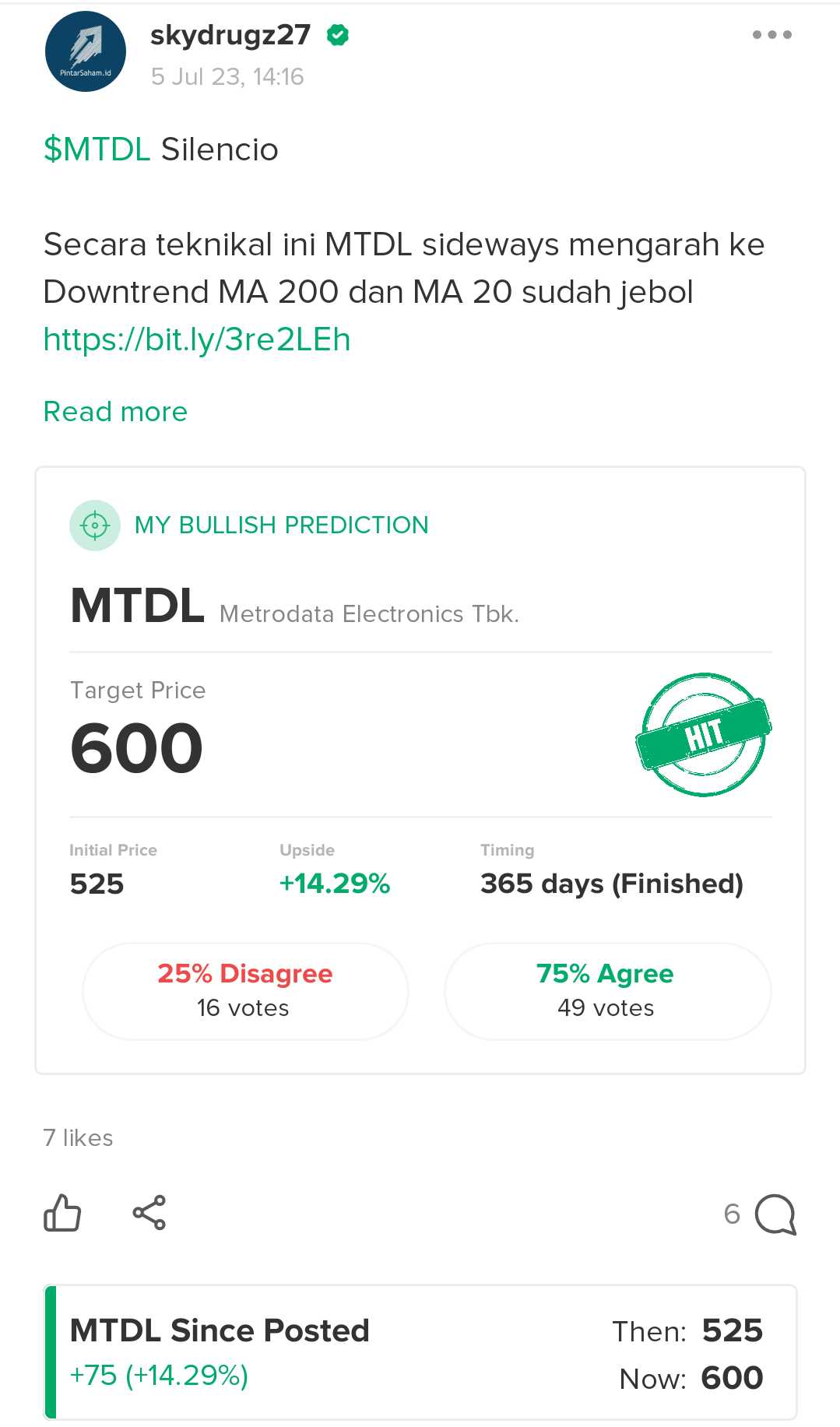See who liked: 7 likes
Image resolution: width=840 pixels, height=1427 pixels.
point(79,1138)
